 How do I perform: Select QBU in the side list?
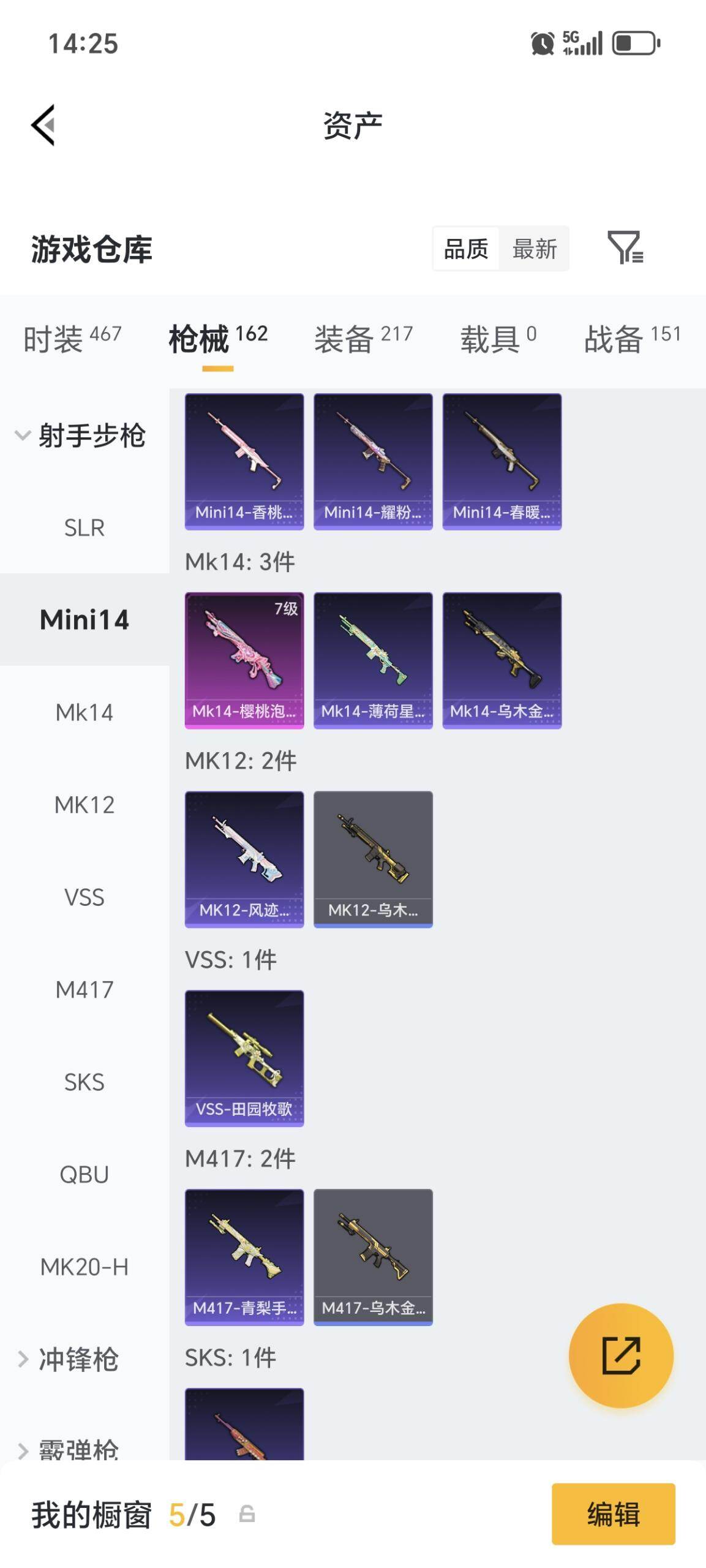click(84, 1174)
